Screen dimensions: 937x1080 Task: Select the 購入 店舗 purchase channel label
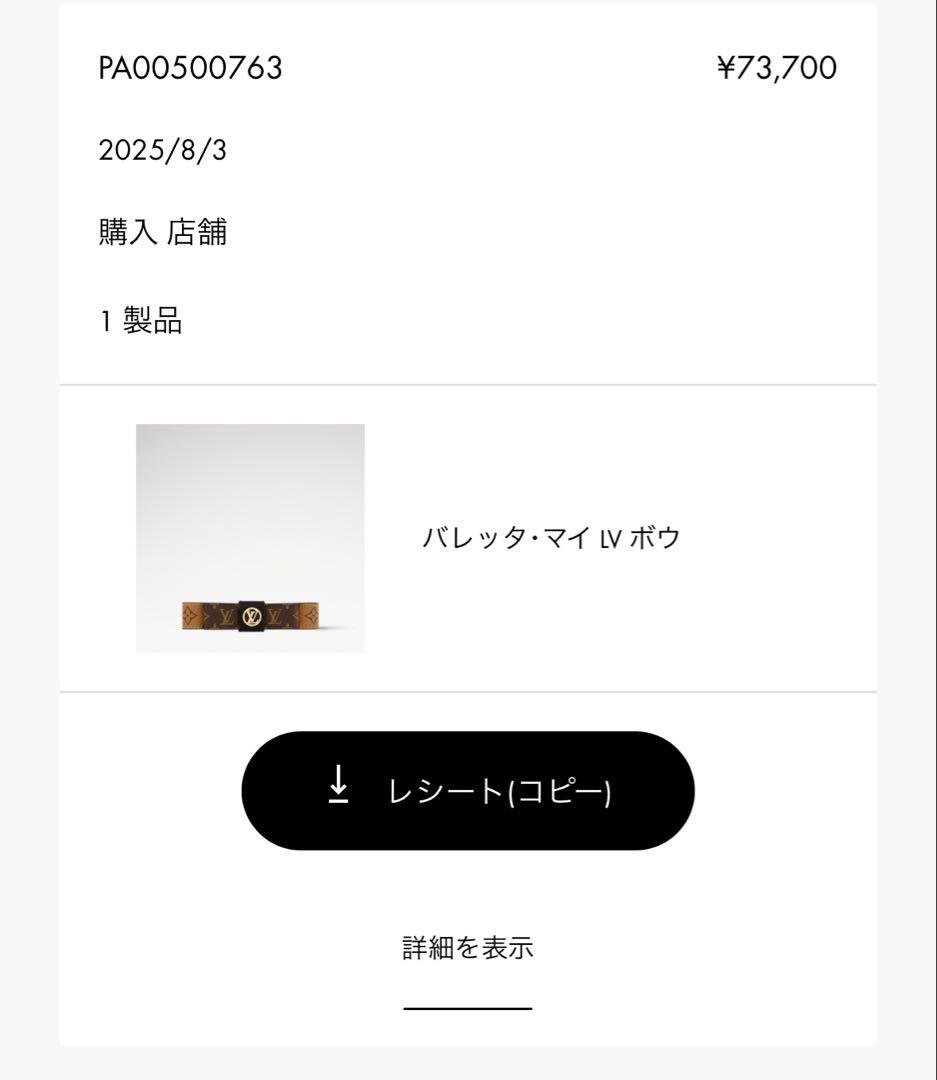[162, 231]
